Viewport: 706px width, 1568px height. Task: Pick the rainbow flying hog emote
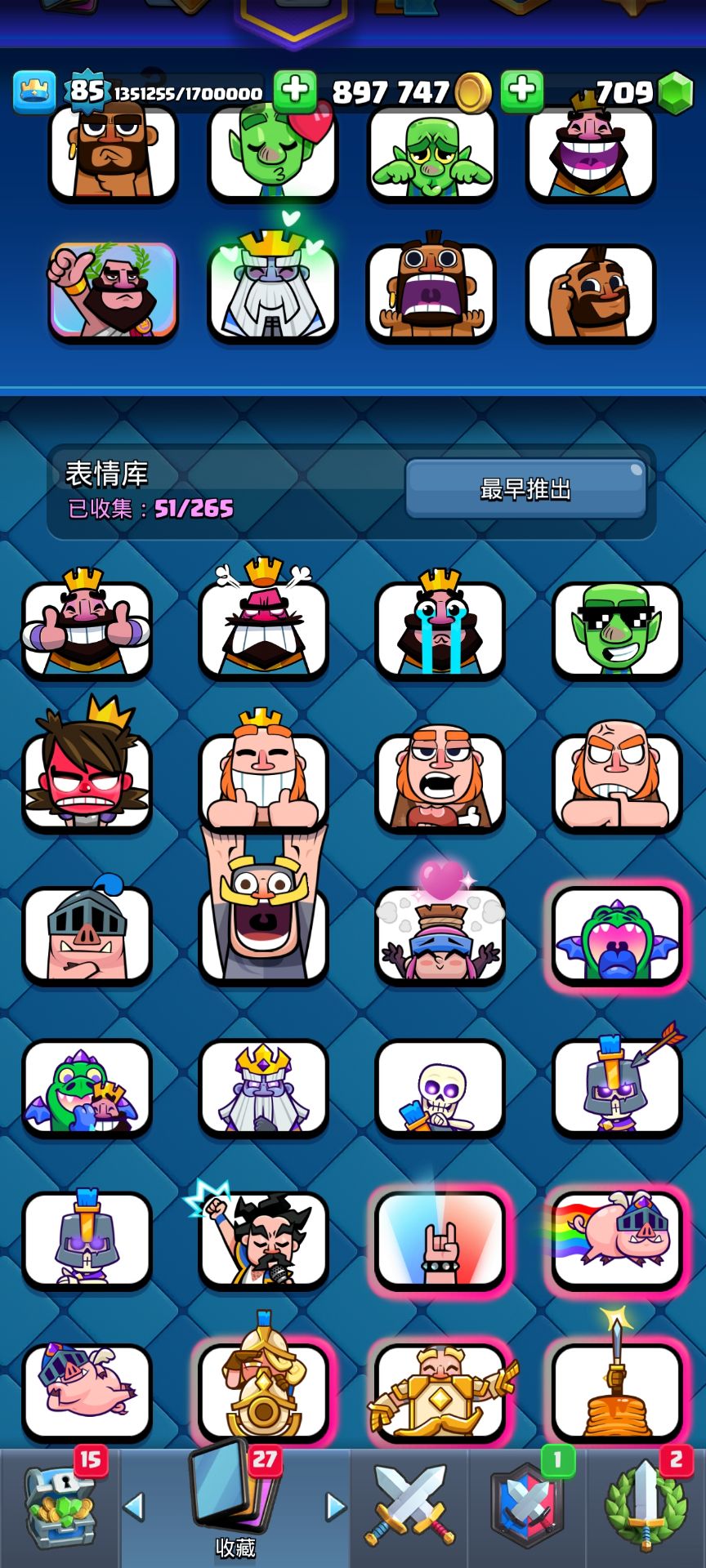617,1240
